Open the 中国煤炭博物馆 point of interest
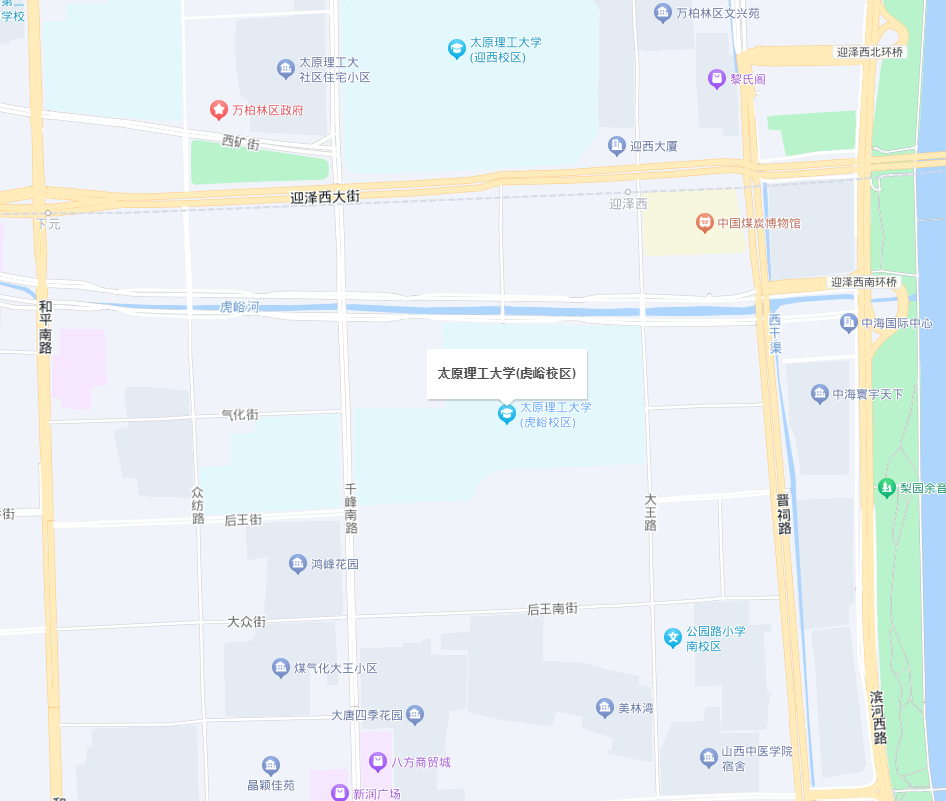 click(705, 222)
